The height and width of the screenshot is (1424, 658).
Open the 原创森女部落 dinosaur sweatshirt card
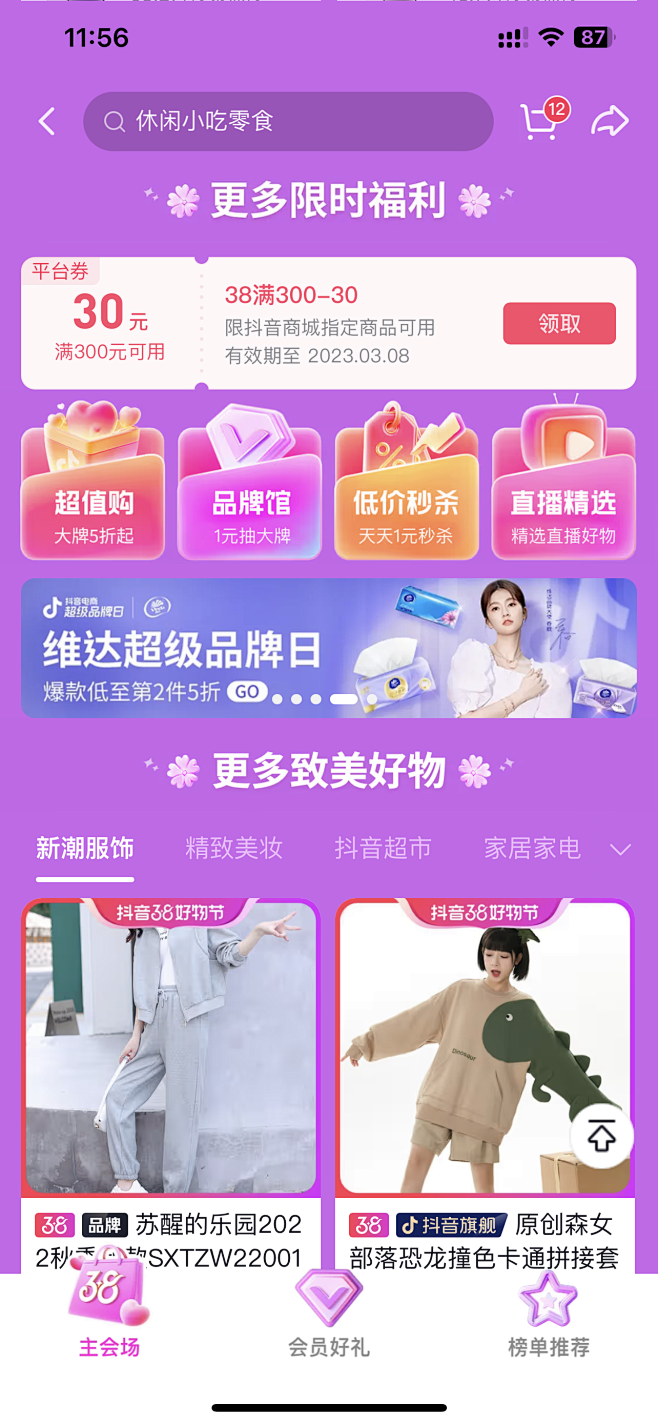[x=485, y=1086]
